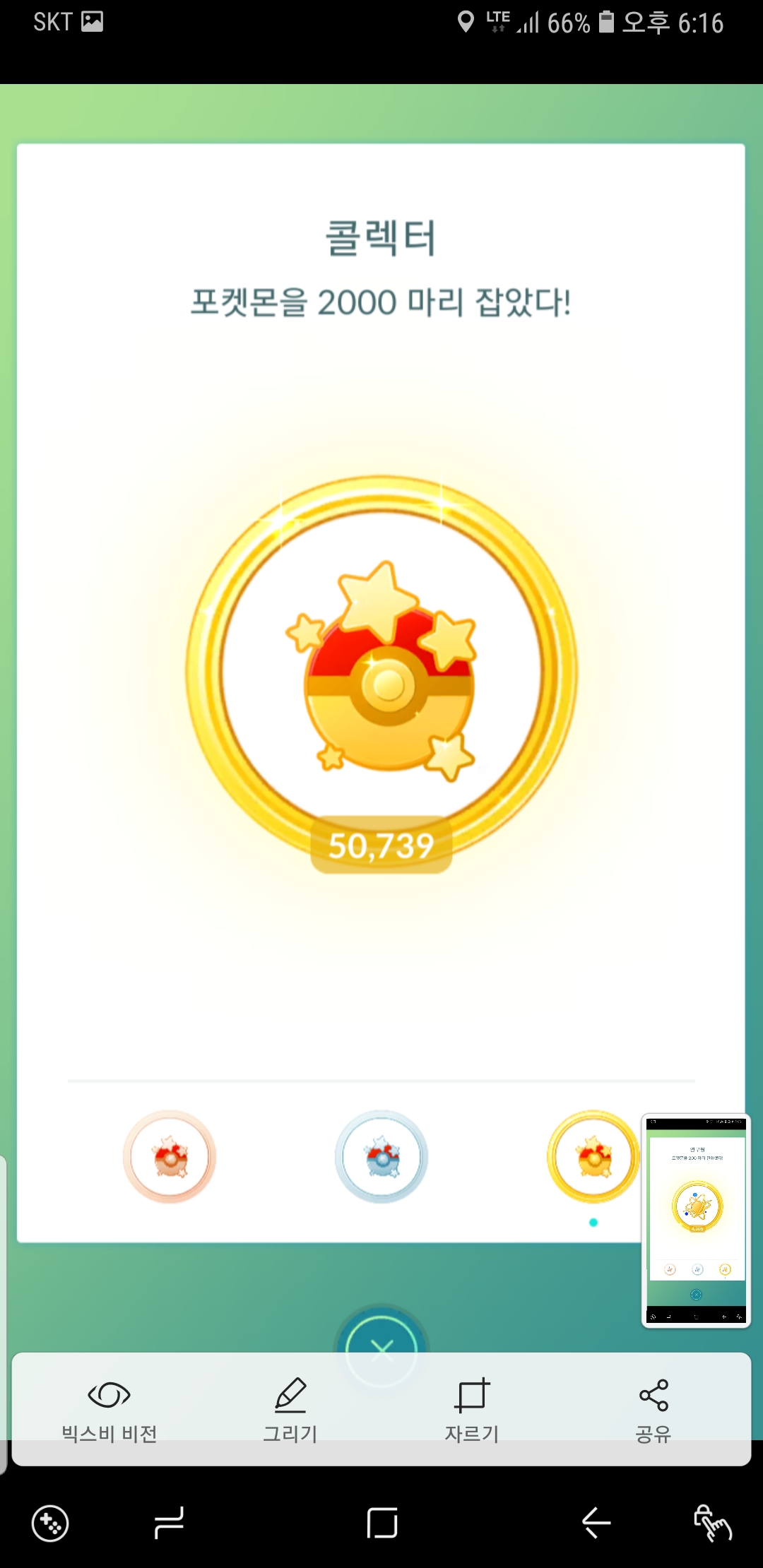Select the gold Collector medal tier
763x1568 pixels.
(x=593, y=1157)
